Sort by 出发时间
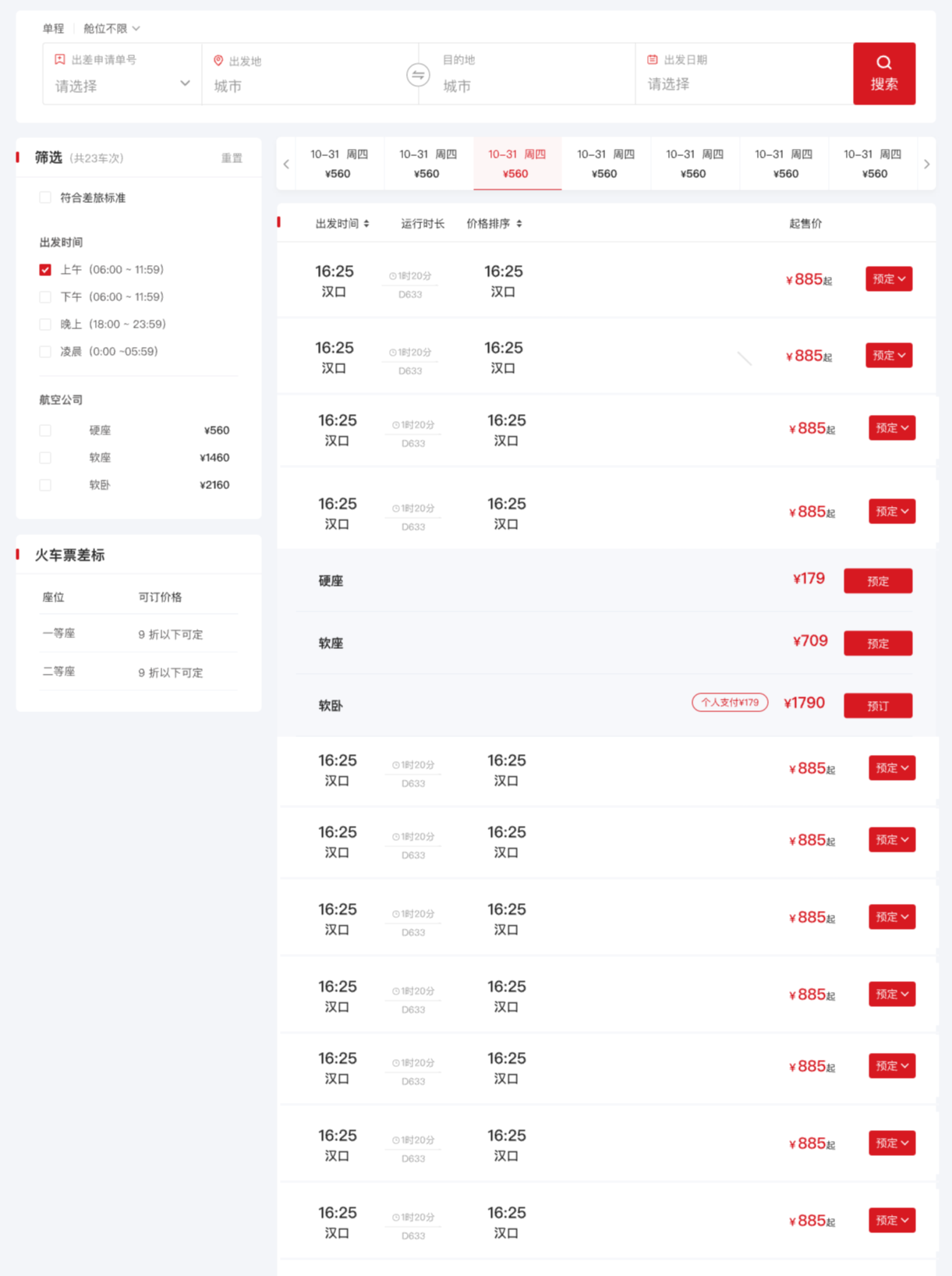Screen dimensions: 952x1276 [x=342, y=224]
